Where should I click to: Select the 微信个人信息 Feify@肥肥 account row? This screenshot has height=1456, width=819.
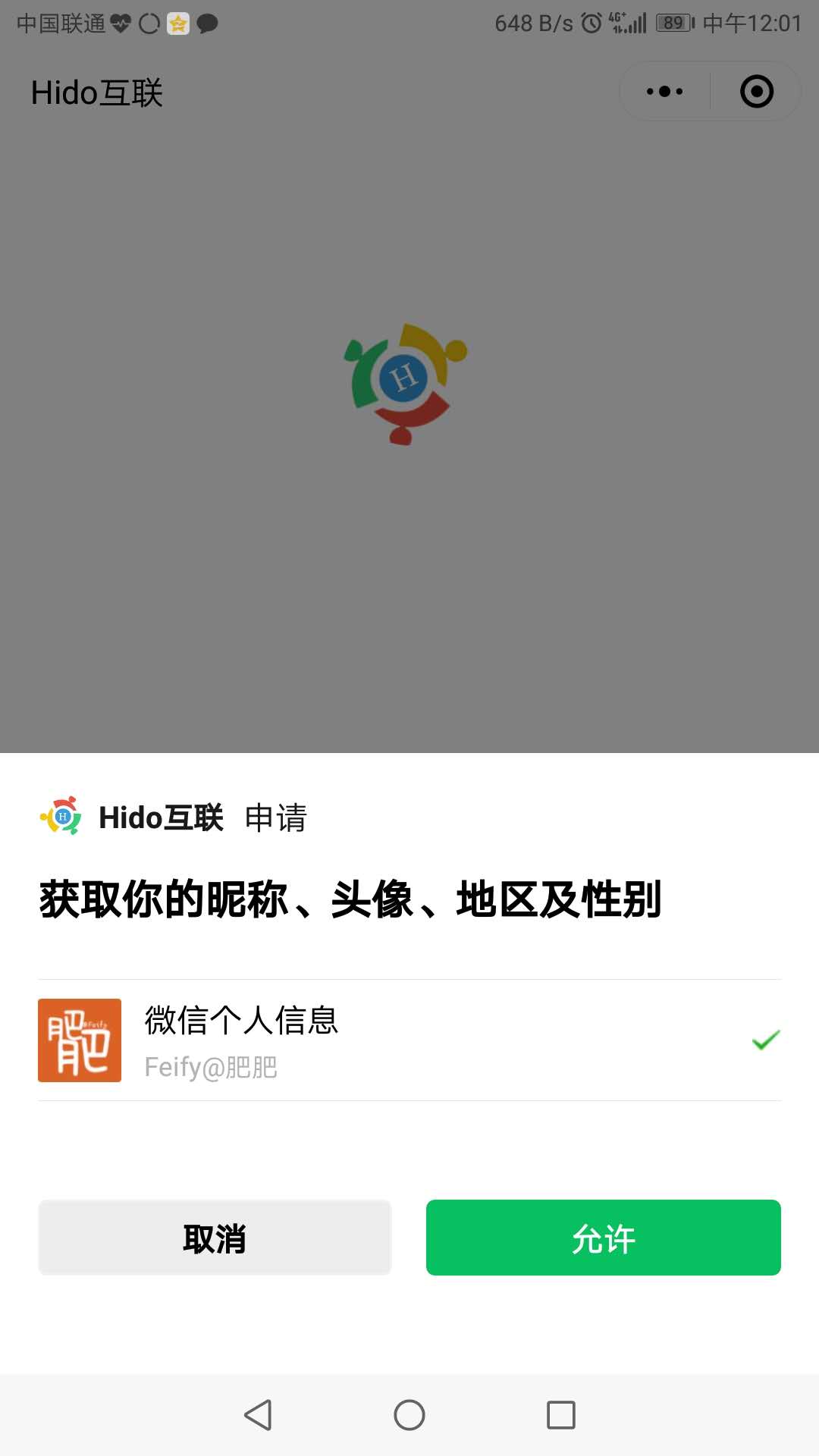(409, 1040)
